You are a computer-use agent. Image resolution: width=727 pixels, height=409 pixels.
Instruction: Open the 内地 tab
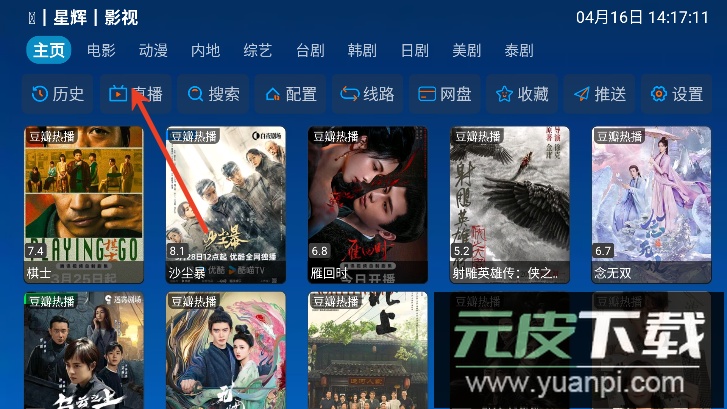coord(205,51)
